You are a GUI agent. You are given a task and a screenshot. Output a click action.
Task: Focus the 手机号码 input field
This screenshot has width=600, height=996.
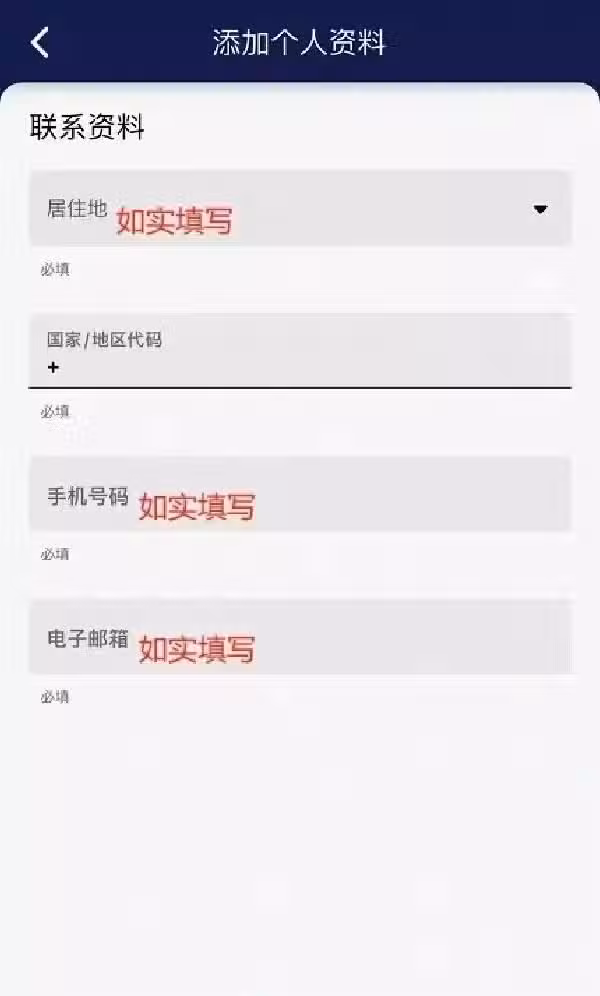[x=300, y=494]
